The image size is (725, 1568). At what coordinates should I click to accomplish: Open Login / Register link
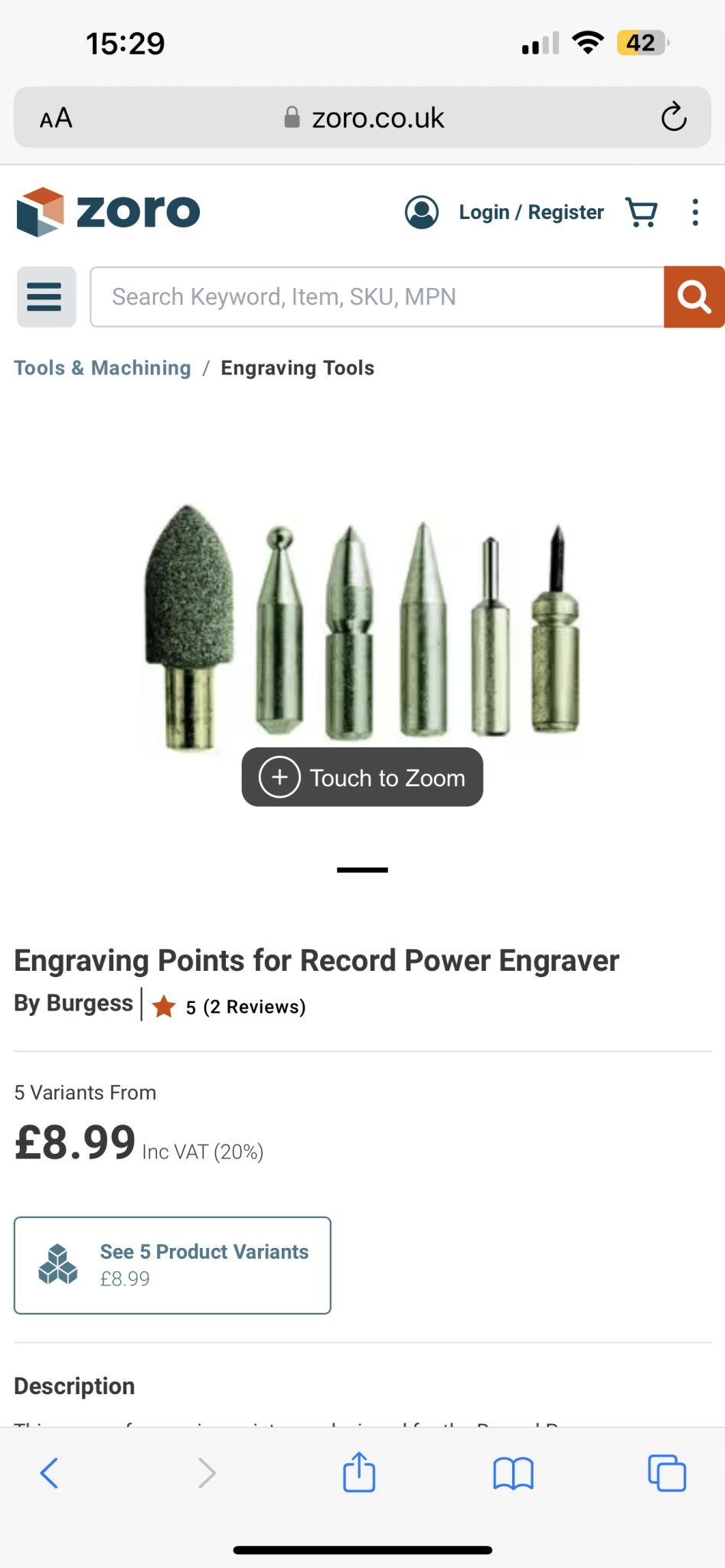click(x=531, y=212)
